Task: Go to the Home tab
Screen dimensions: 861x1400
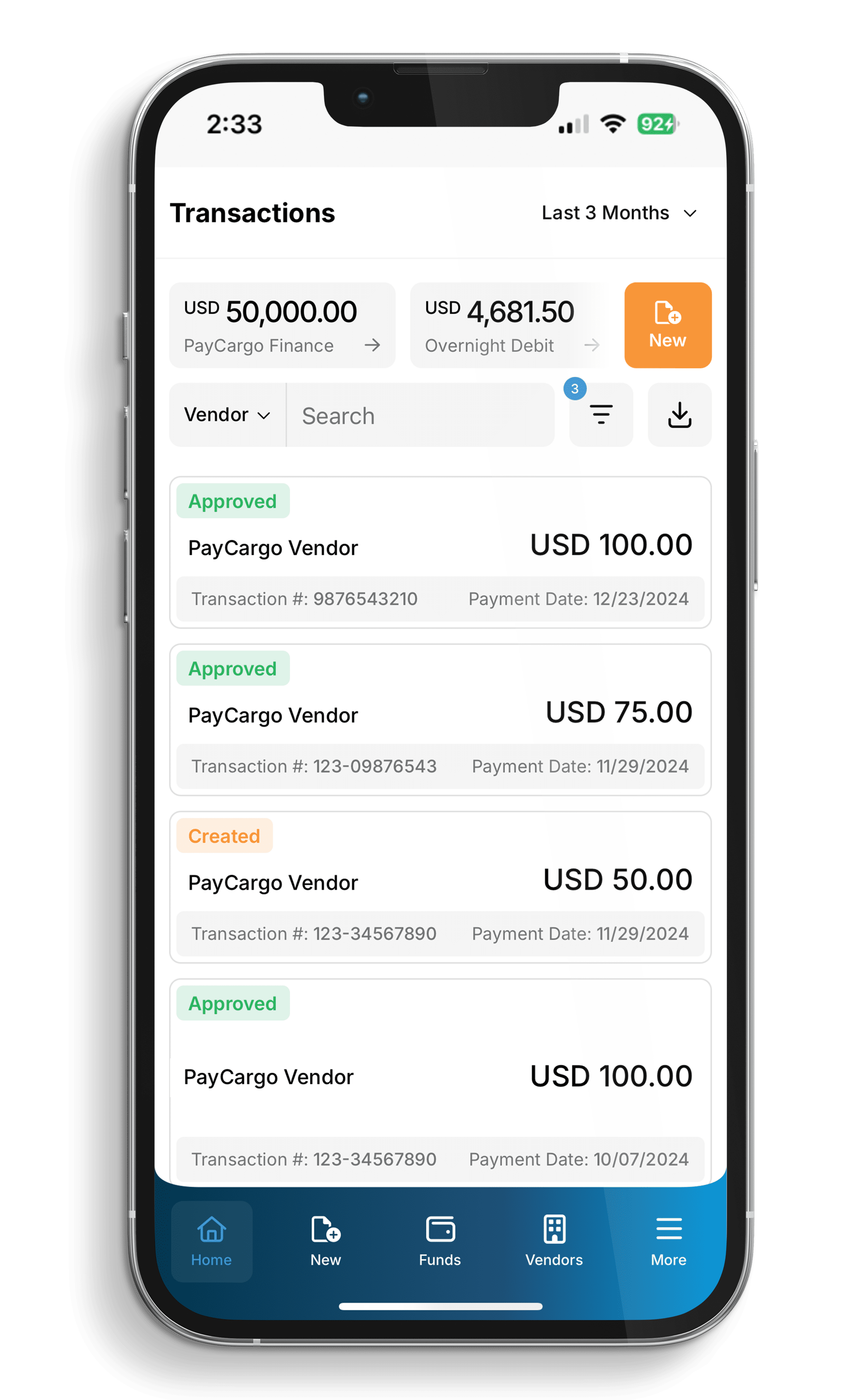Action: point(211,1242)
